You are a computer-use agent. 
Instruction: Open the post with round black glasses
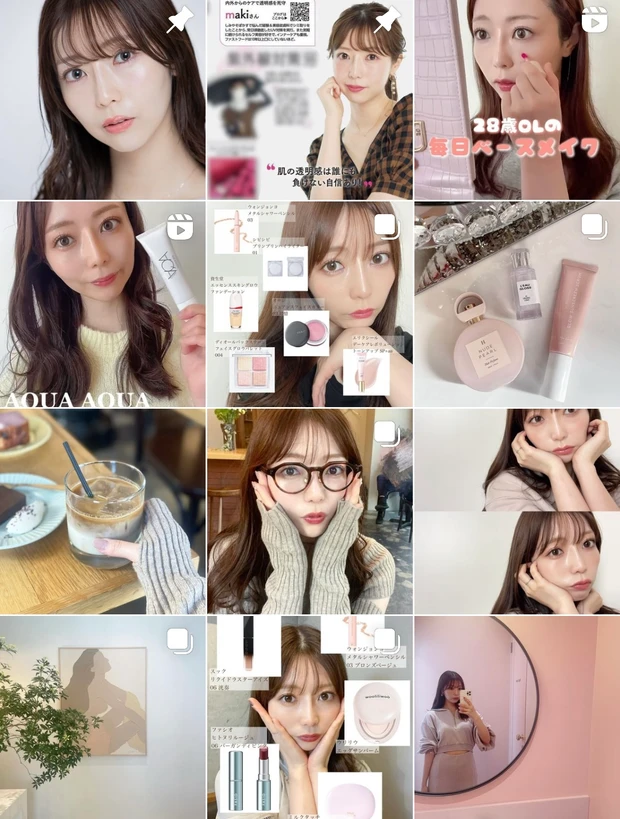[x=309, y=511]
